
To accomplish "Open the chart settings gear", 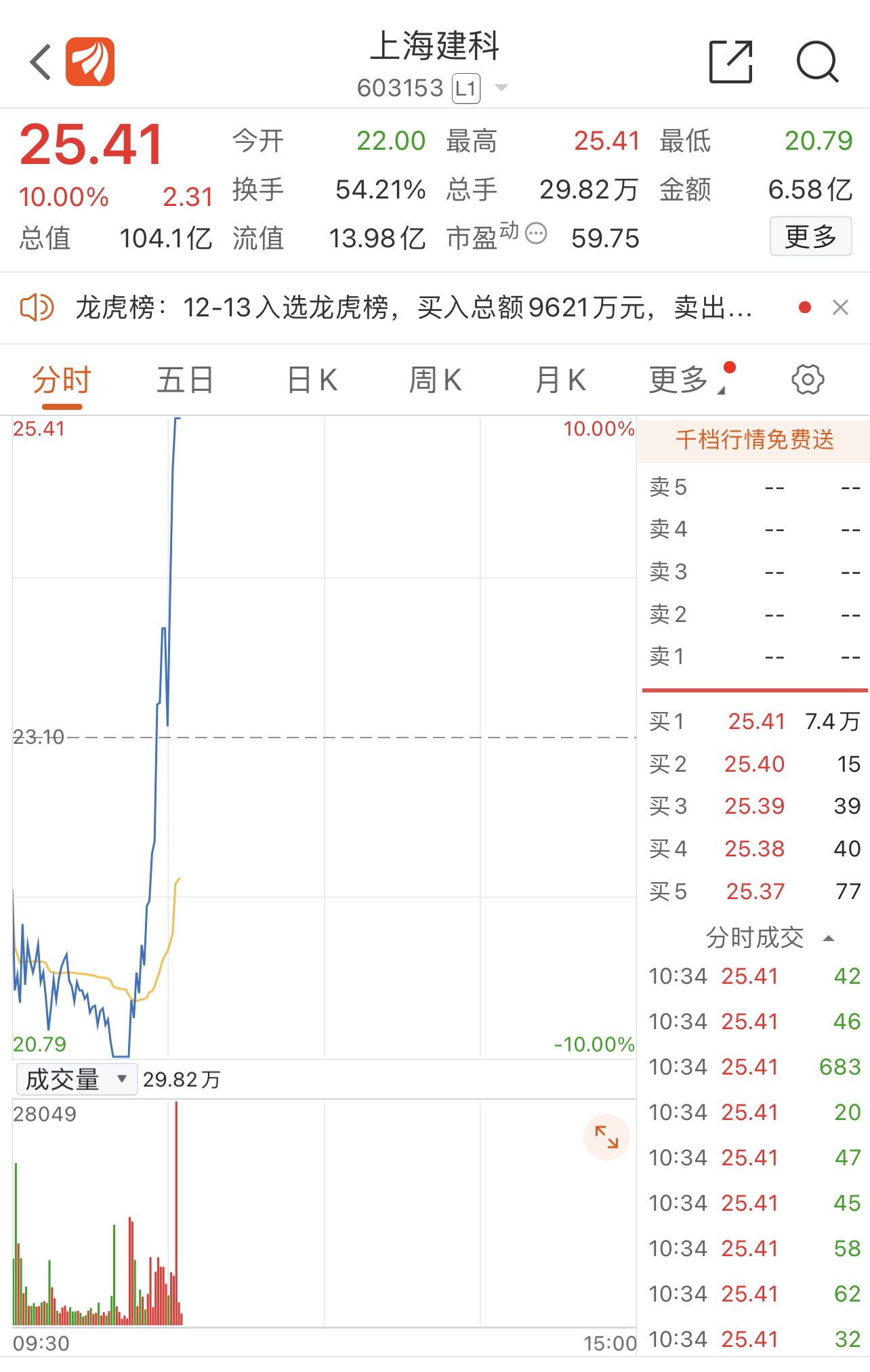I will [x=808, y=380].
